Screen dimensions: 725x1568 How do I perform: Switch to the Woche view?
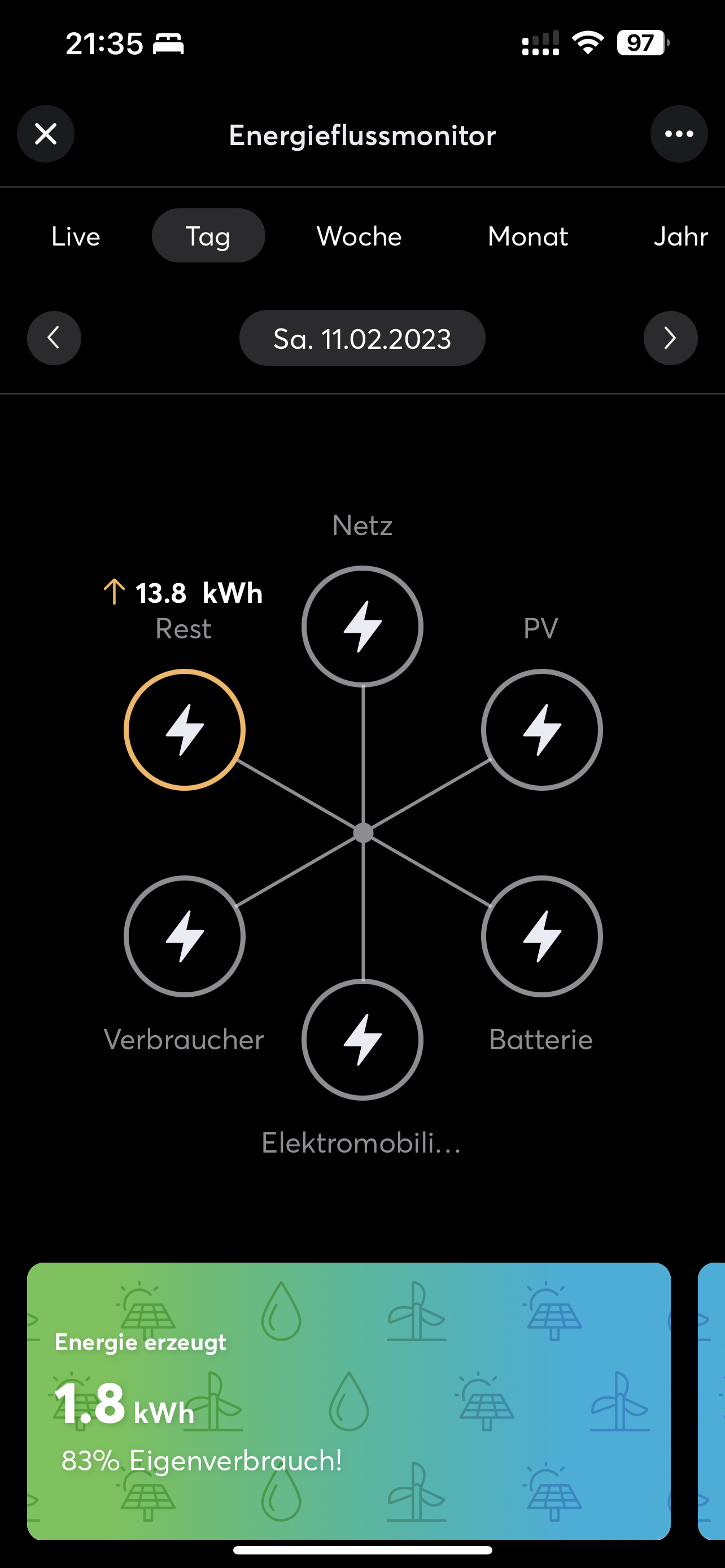pyautogui.click(x=359, y=236)
